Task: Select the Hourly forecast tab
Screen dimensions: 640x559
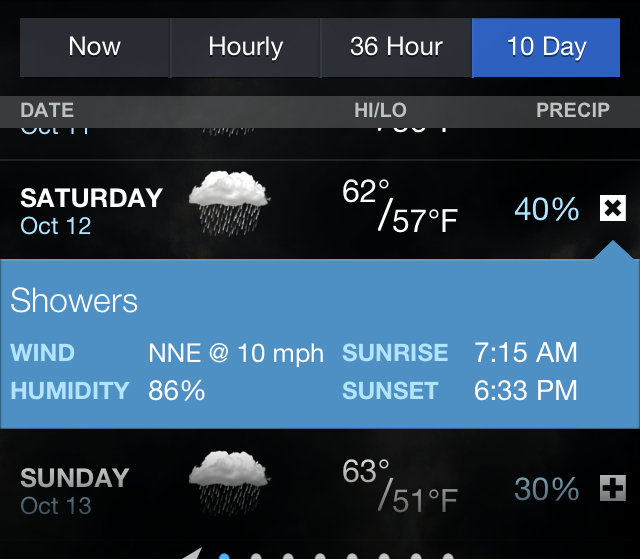Action: [x=245, y=47]
